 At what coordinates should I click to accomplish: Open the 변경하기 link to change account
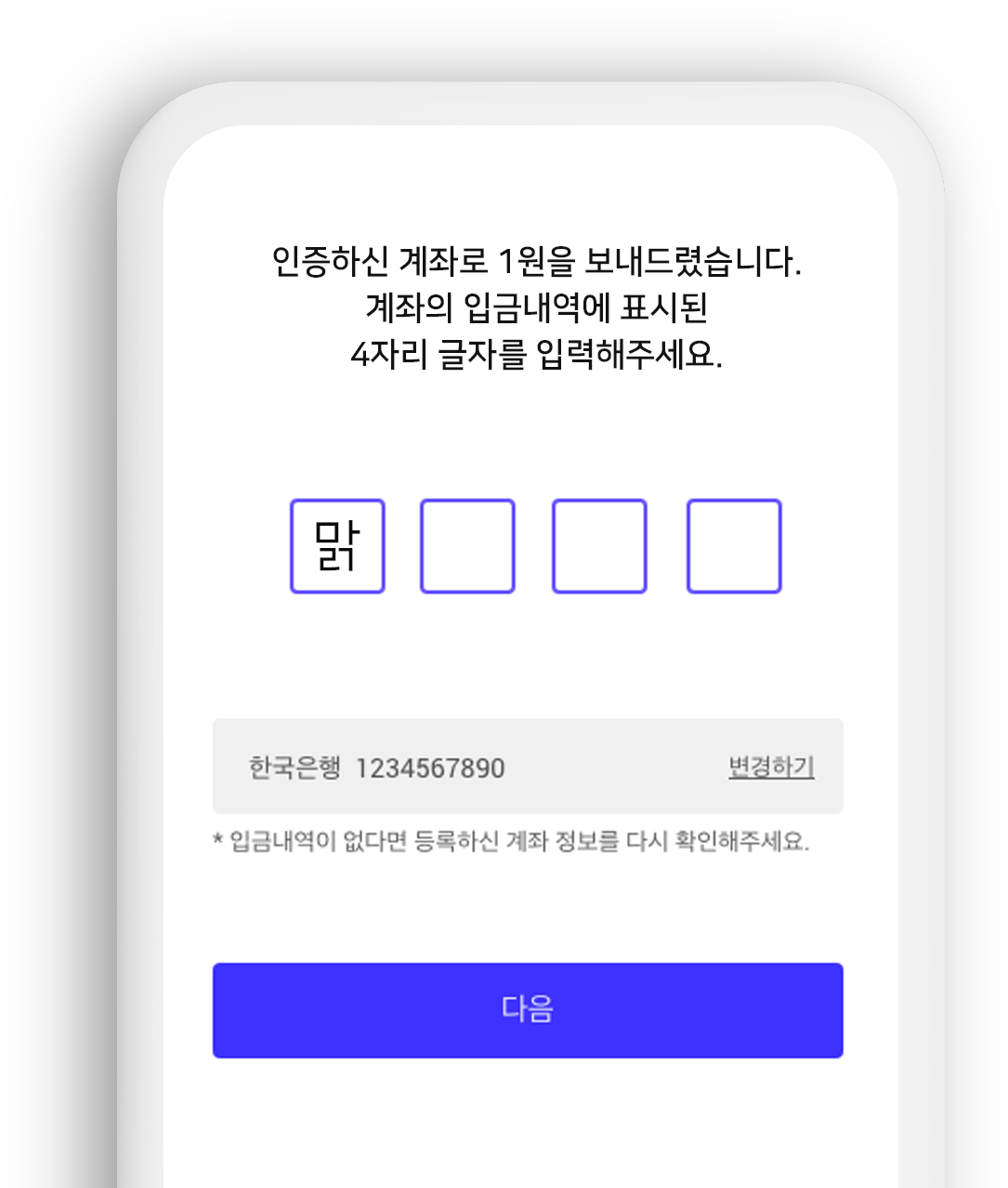click(771, 767)
